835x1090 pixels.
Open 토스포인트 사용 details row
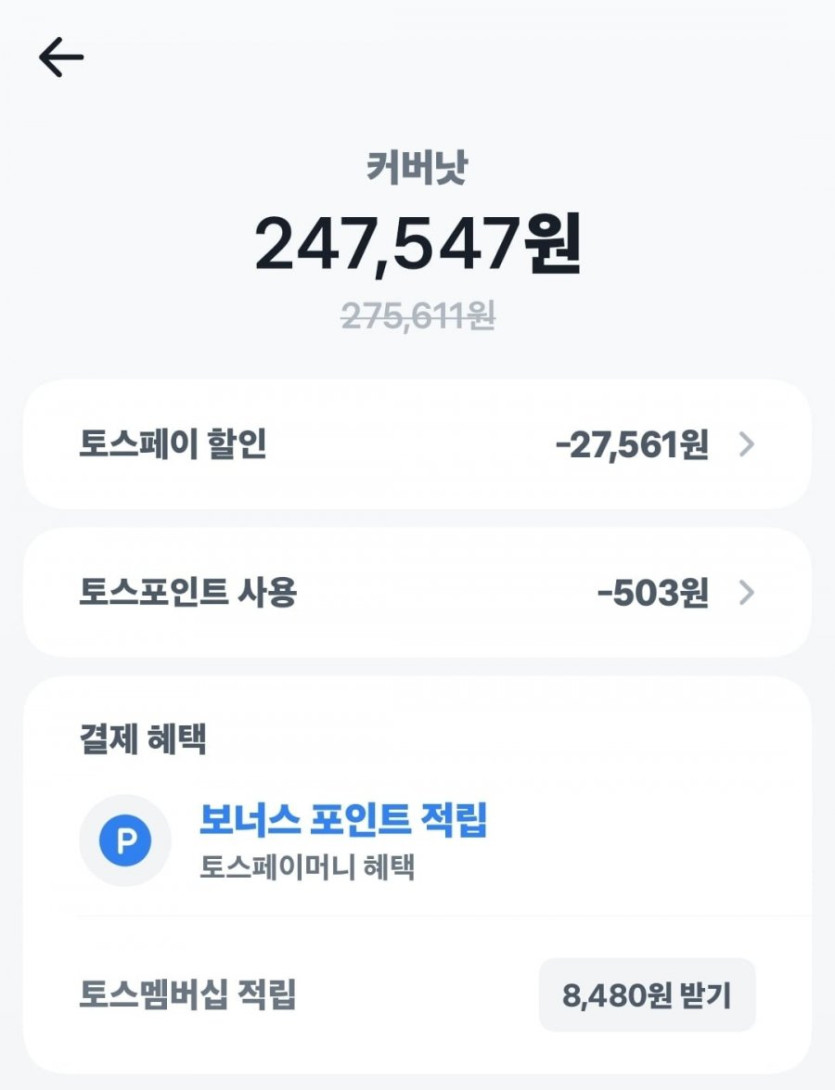coord(417,593)
